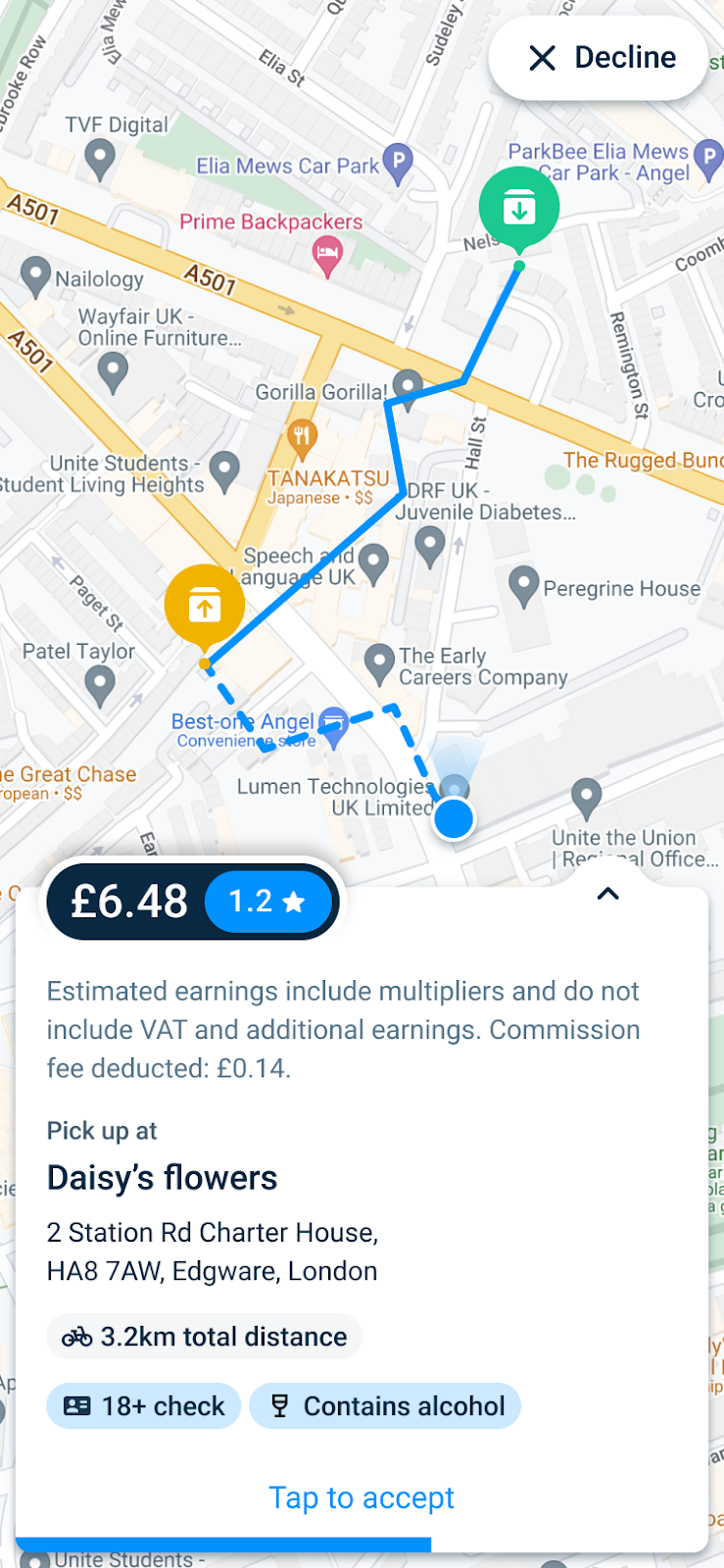Tap the yellow pickup marker
This screenshot has height=1568, width=724.
(x=205, y=608)
